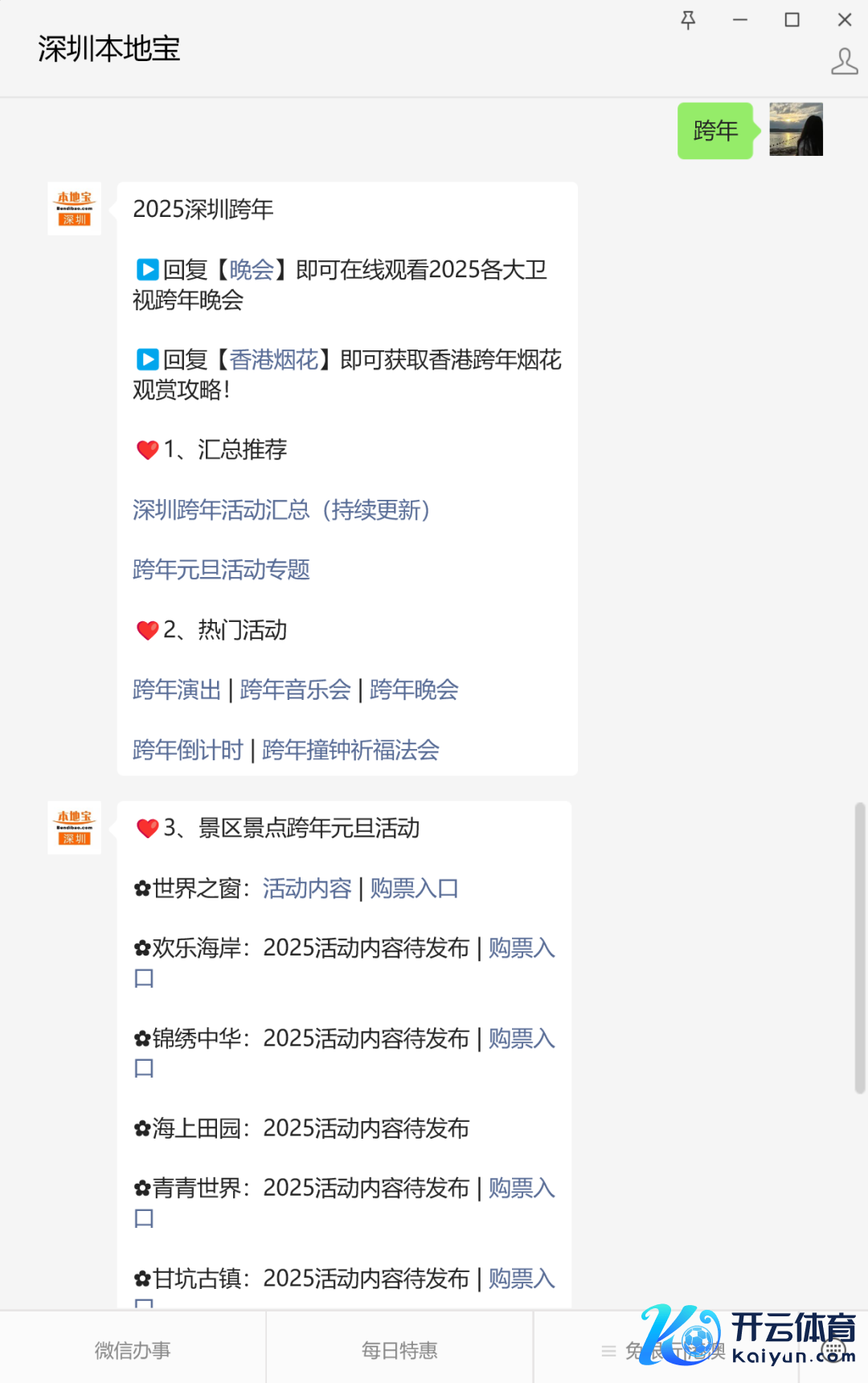This screenshot has width=868, height=1383.
Task: Minimize the chat window
Action: (x=740, y=20)
